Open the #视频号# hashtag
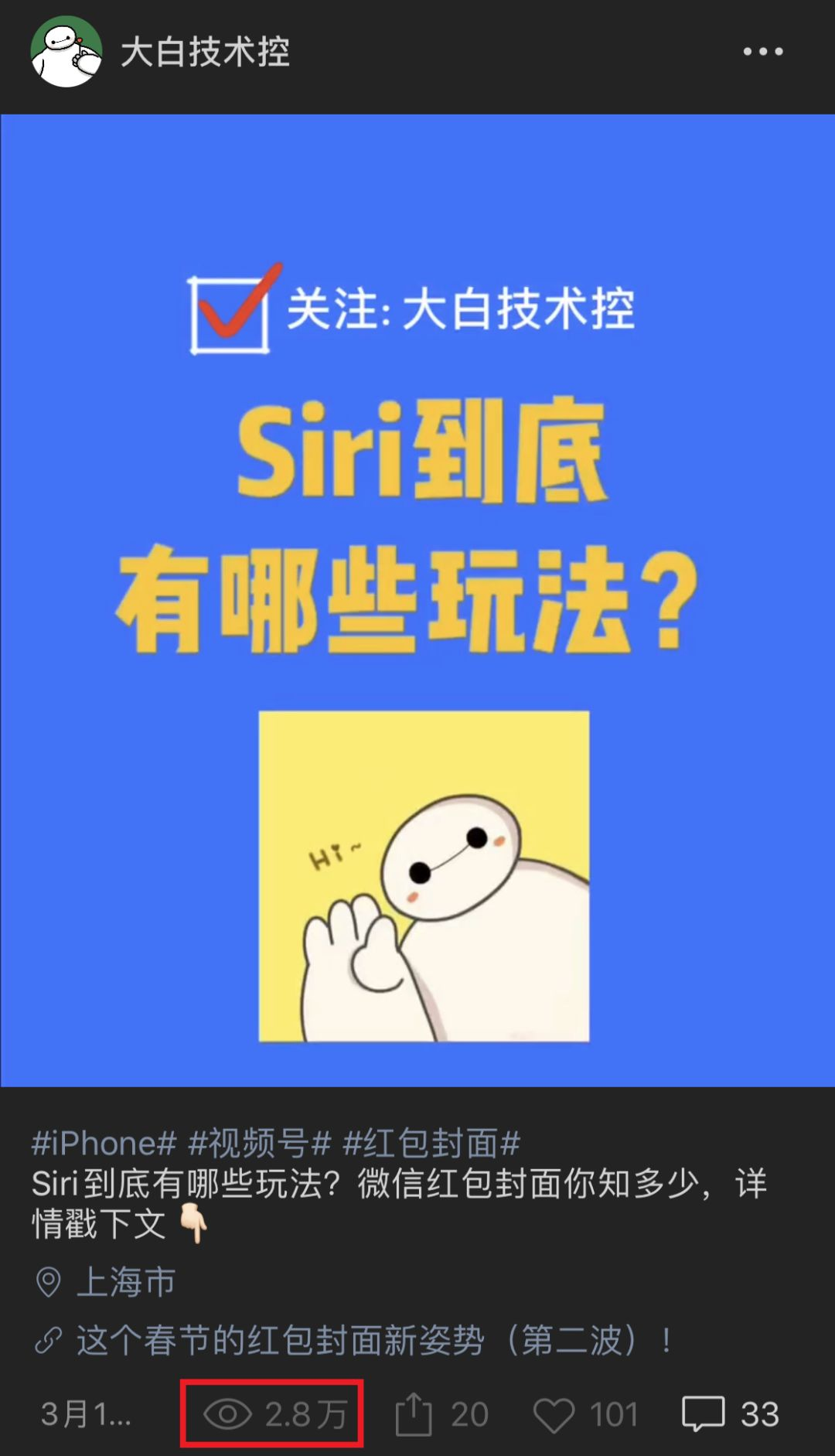 point(261,1144)
